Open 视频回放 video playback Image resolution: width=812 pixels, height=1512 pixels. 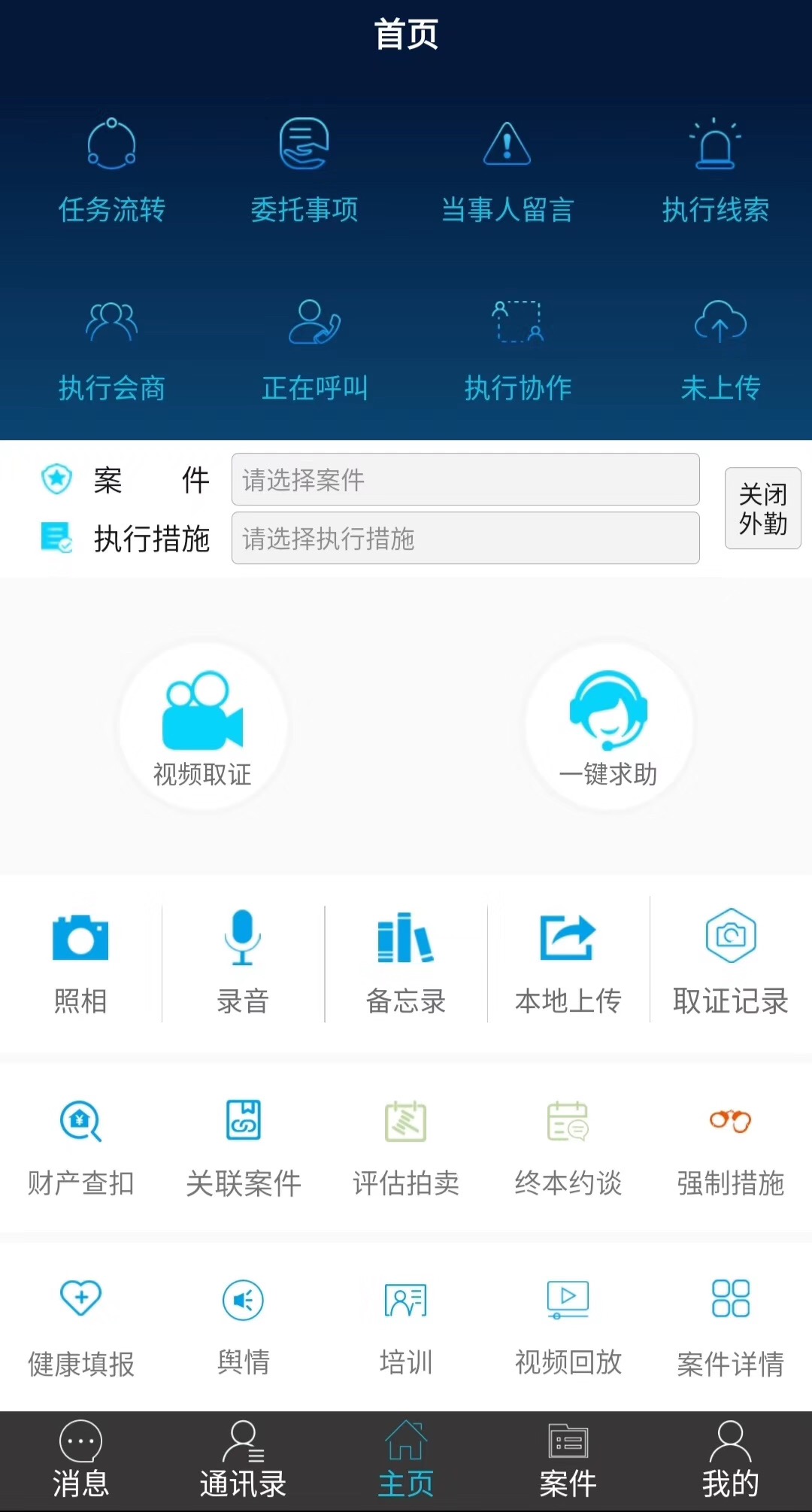[x=566, y=1324]
